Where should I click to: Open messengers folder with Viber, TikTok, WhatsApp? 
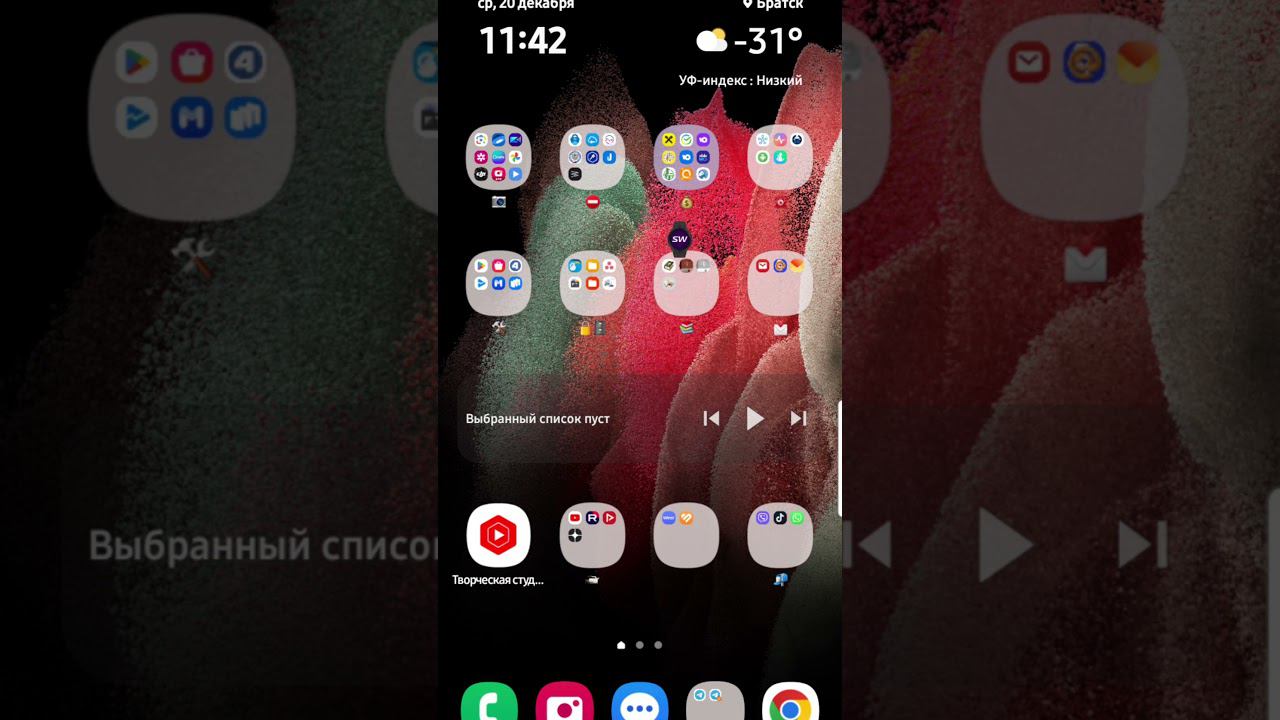click(x=780, y=536)
